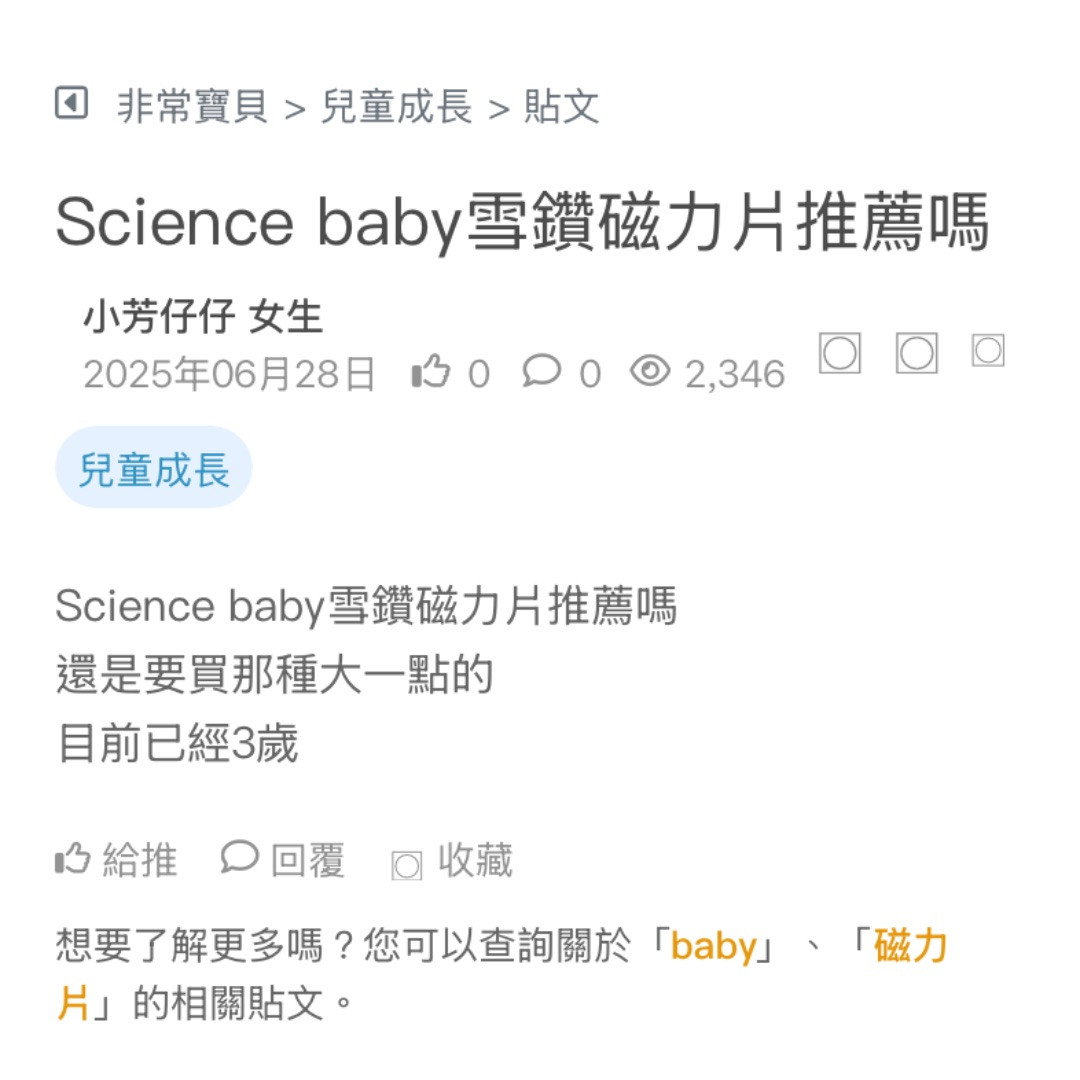Screen dimensions: 1080x1080
Task: Open related posts for「磁力片」
Action: [909, 946]
